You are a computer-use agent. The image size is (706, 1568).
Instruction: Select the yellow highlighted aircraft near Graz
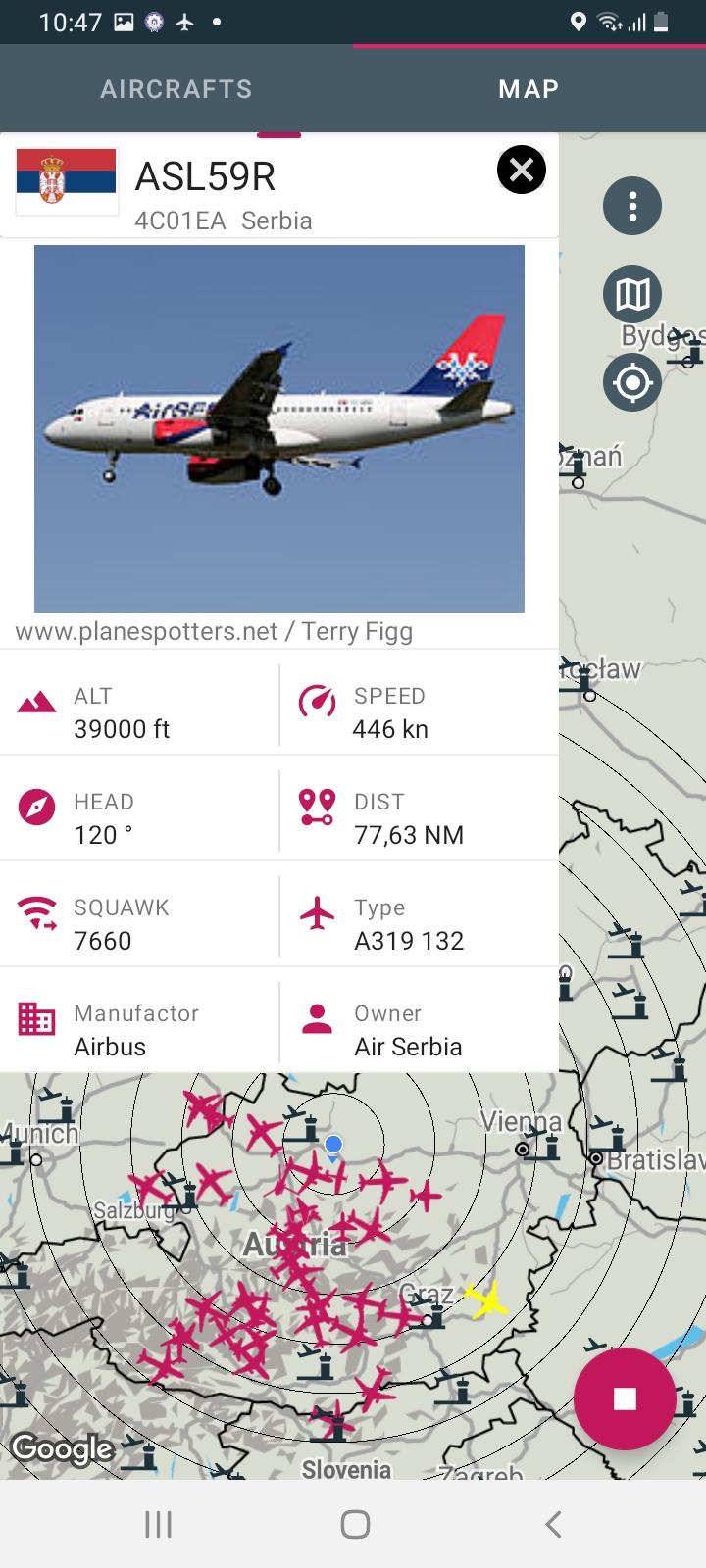click(485, 1300)
